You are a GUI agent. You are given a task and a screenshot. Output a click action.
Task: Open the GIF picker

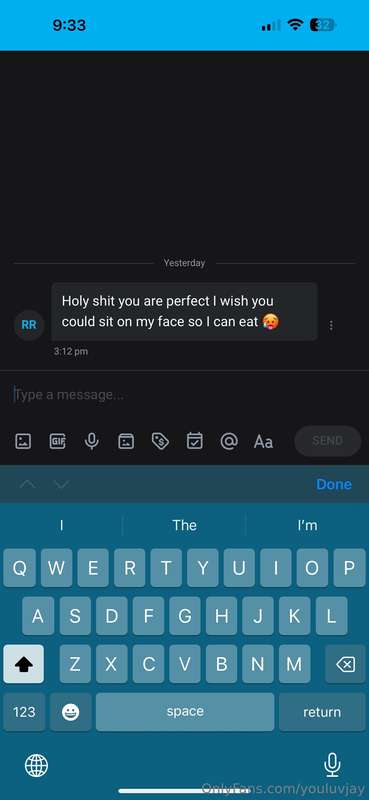pos(57,441)
